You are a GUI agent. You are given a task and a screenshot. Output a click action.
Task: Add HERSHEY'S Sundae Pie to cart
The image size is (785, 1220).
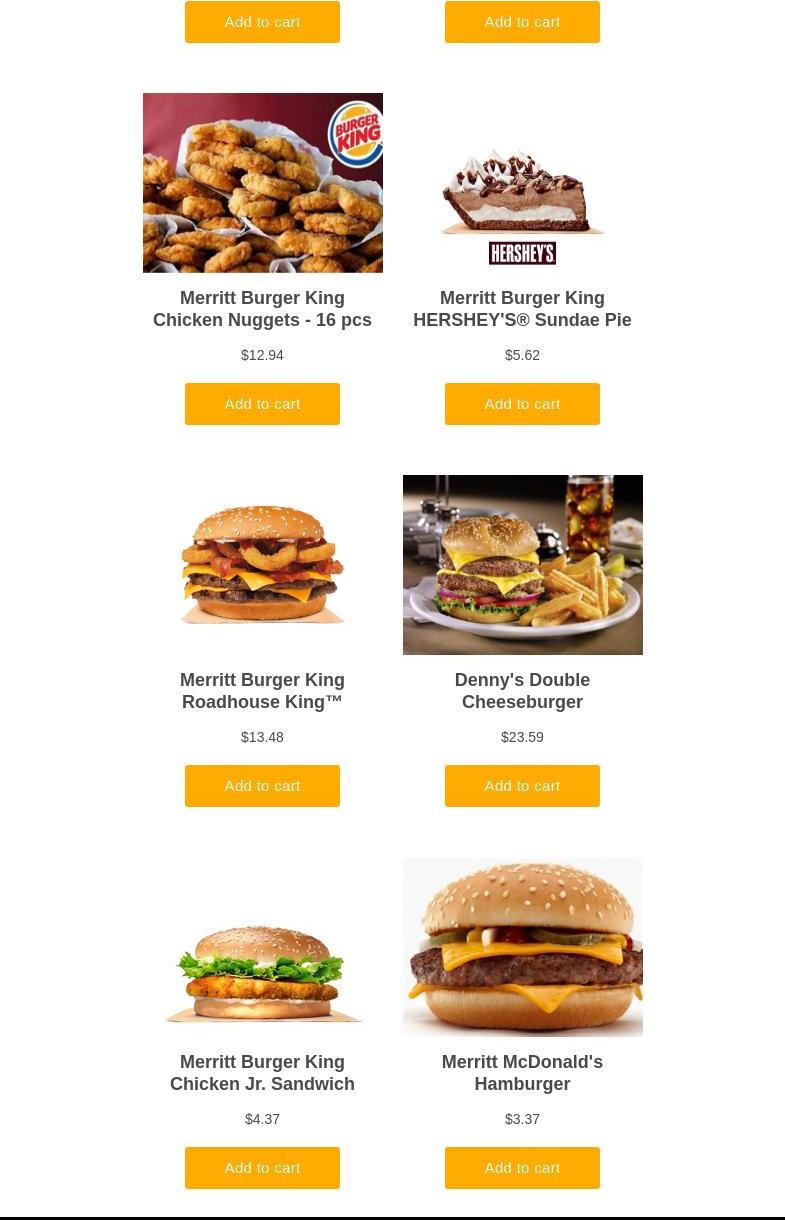pyautogui.click(x=522, y=404)
